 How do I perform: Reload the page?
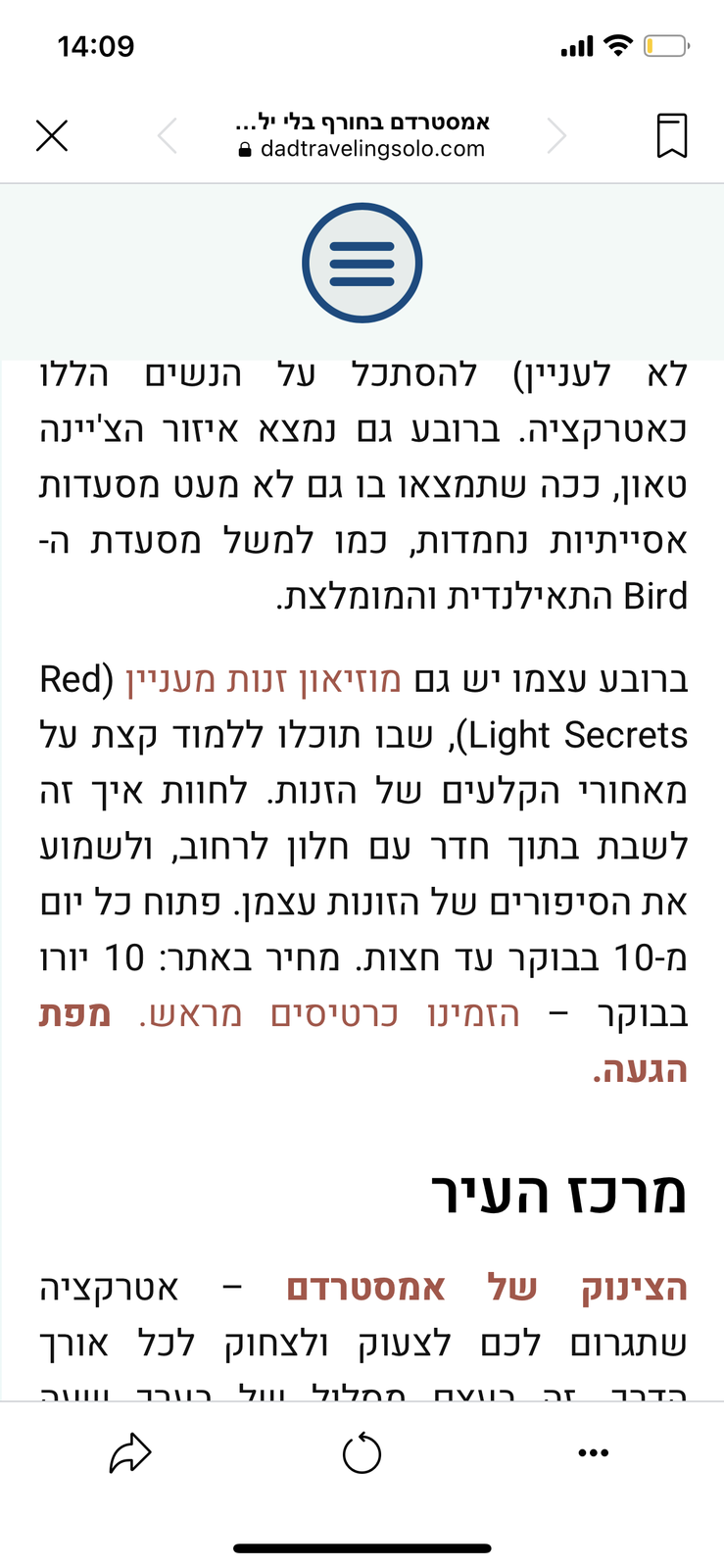pyautogui.click(x=362, y=1452)
